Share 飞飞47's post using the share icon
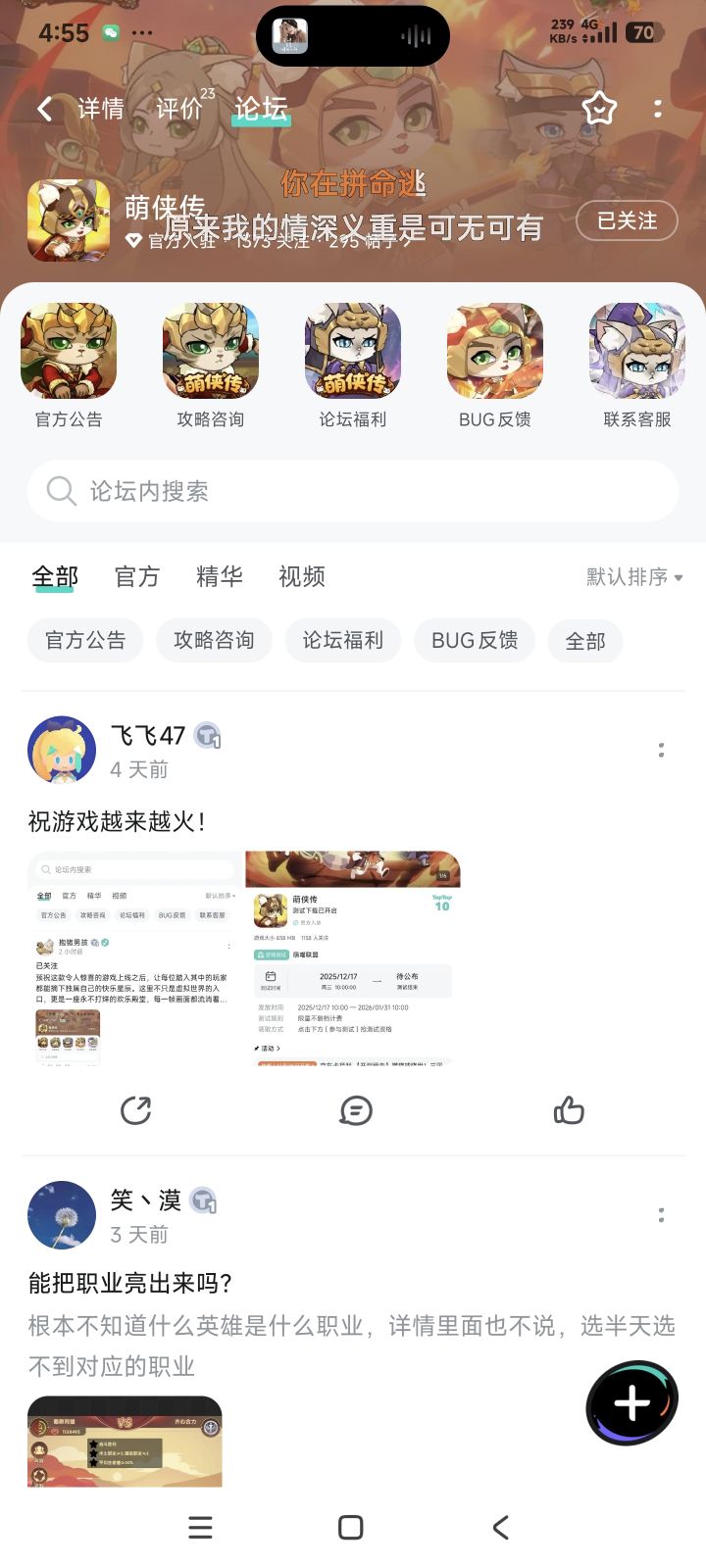Image resolution: width=706 pixels, height=1568 pixels. tap(136, 1110)
